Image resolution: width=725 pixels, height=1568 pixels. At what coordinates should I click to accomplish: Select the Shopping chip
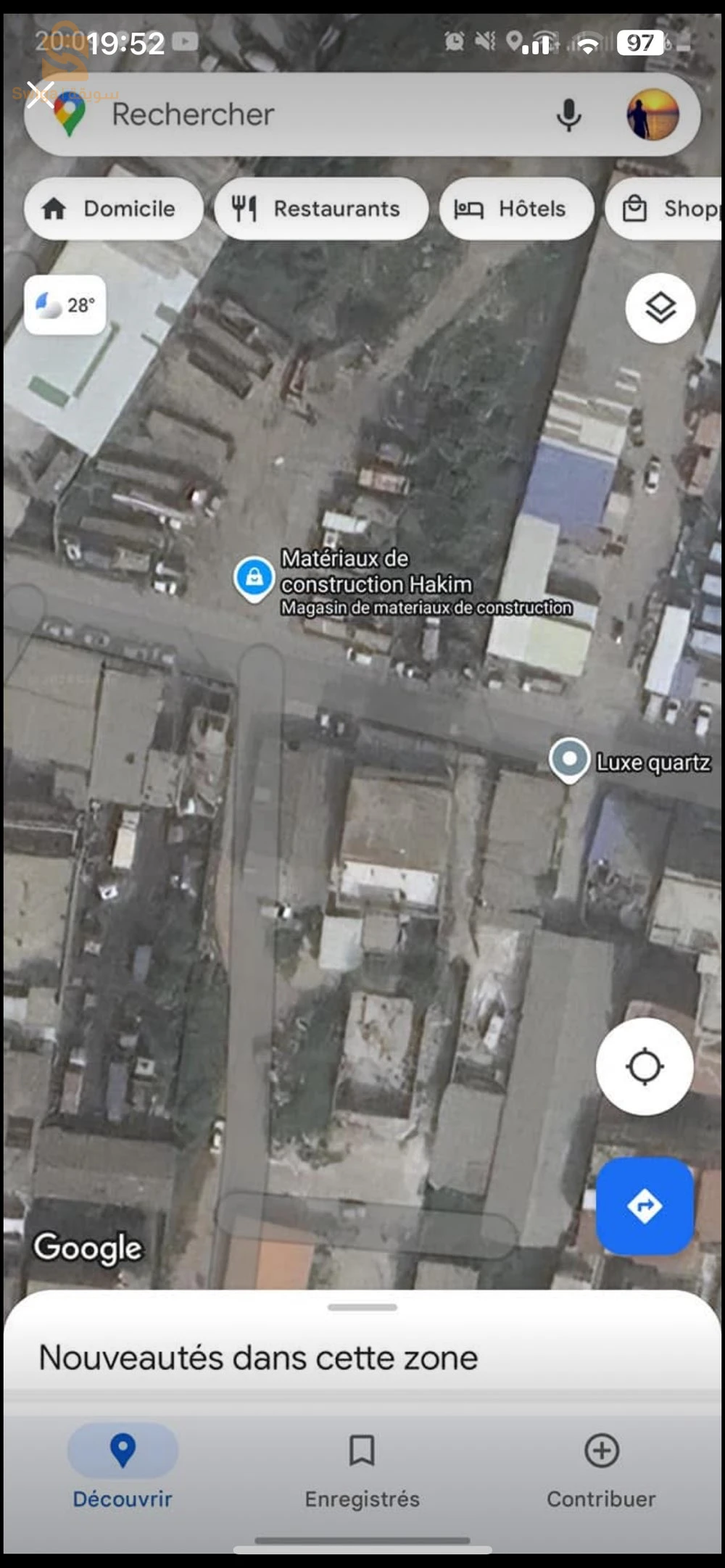click(667, 209)
